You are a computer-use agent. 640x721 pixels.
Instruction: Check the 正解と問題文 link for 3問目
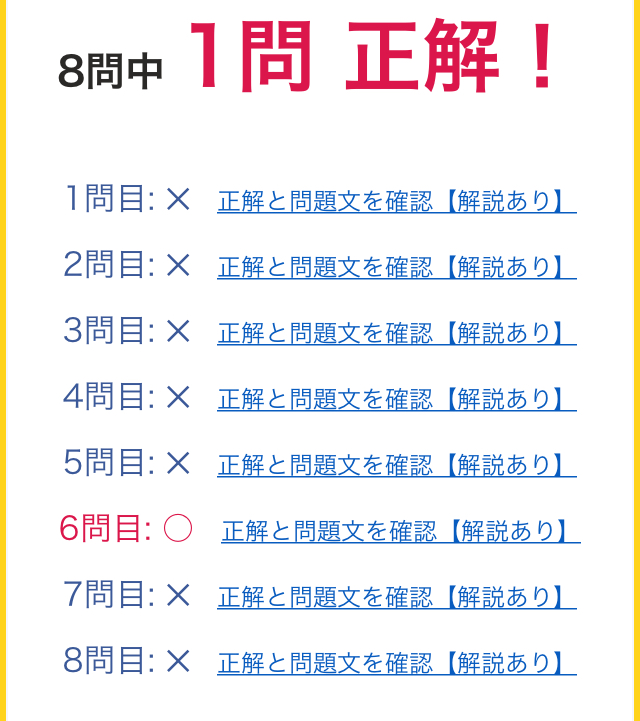(397, 333)
